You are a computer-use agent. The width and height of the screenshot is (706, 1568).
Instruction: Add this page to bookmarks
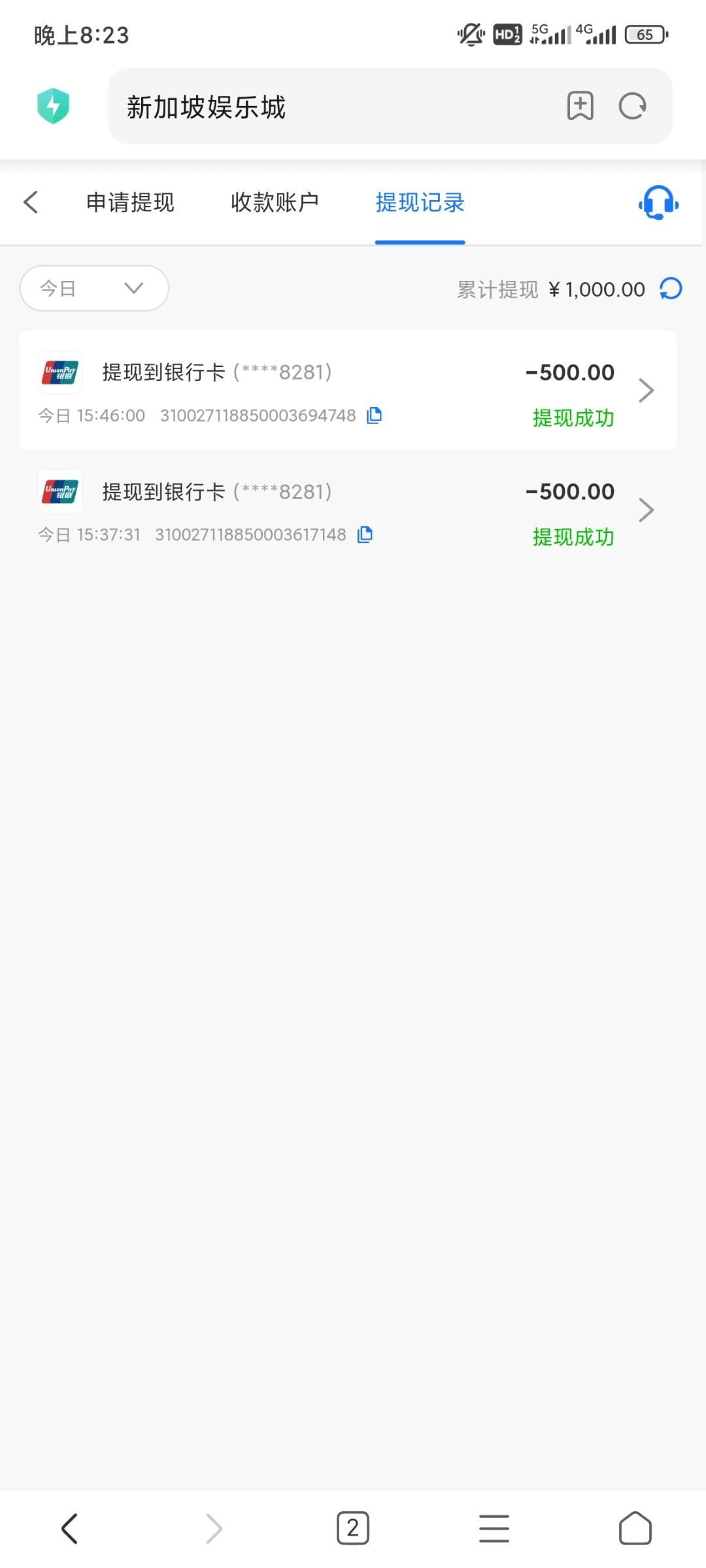pyautogui.click(x=580, y=106)
